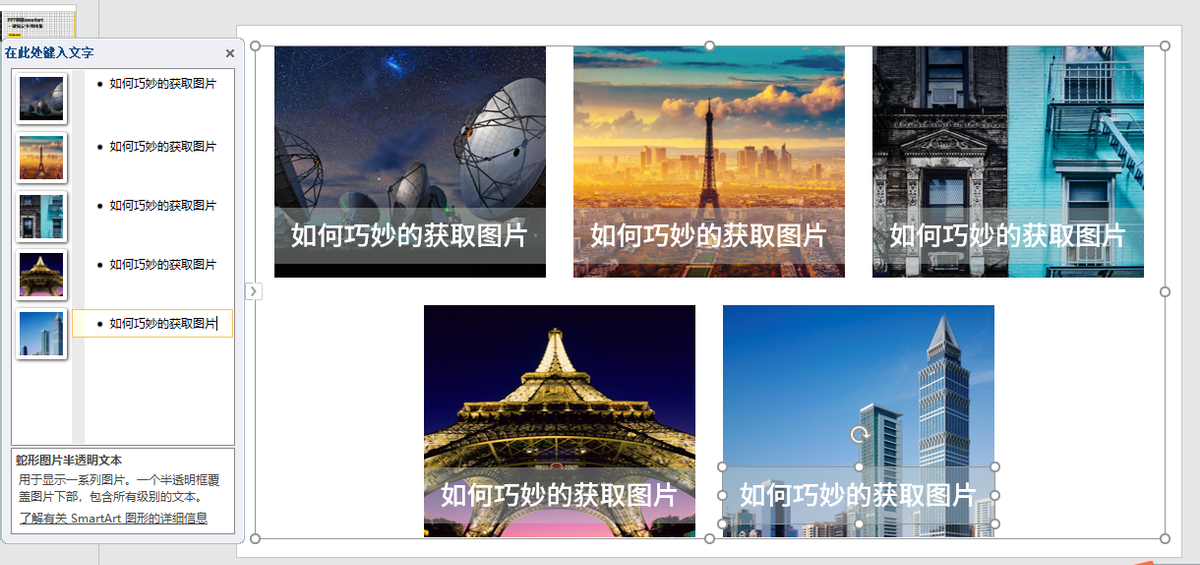The width and height of the screenshot is (1200, 565).
Task: Select the skyscraper thumbnail in the text pane
Action: pyautogui.click(x=42, y=334)
